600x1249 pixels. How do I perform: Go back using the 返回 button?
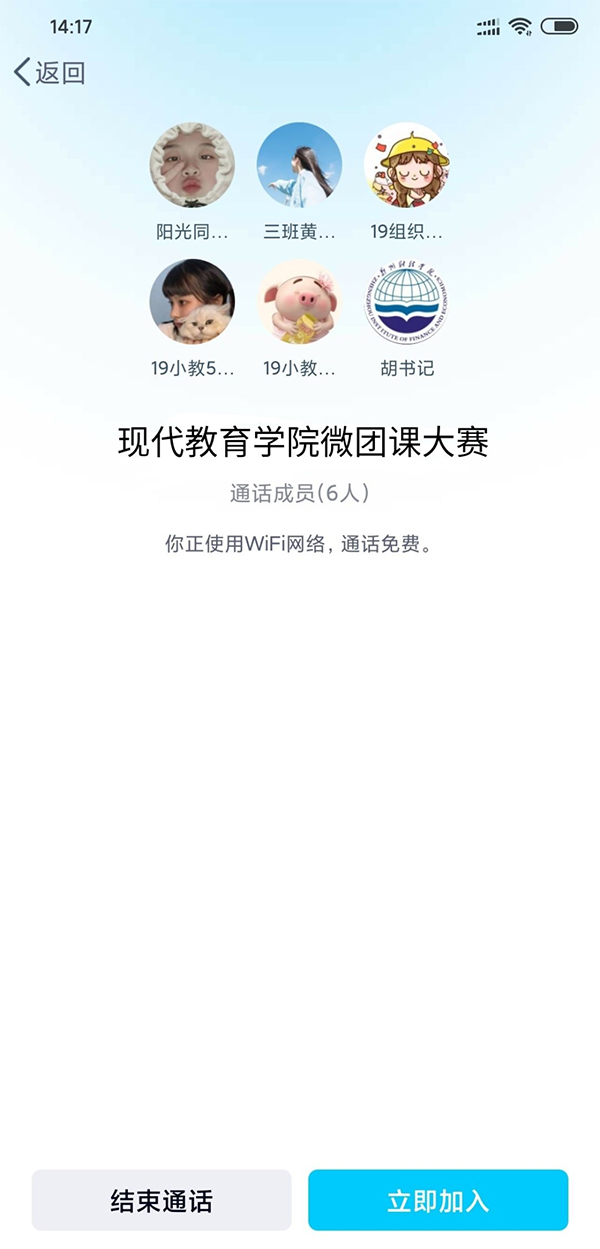(x=50, y=73)
